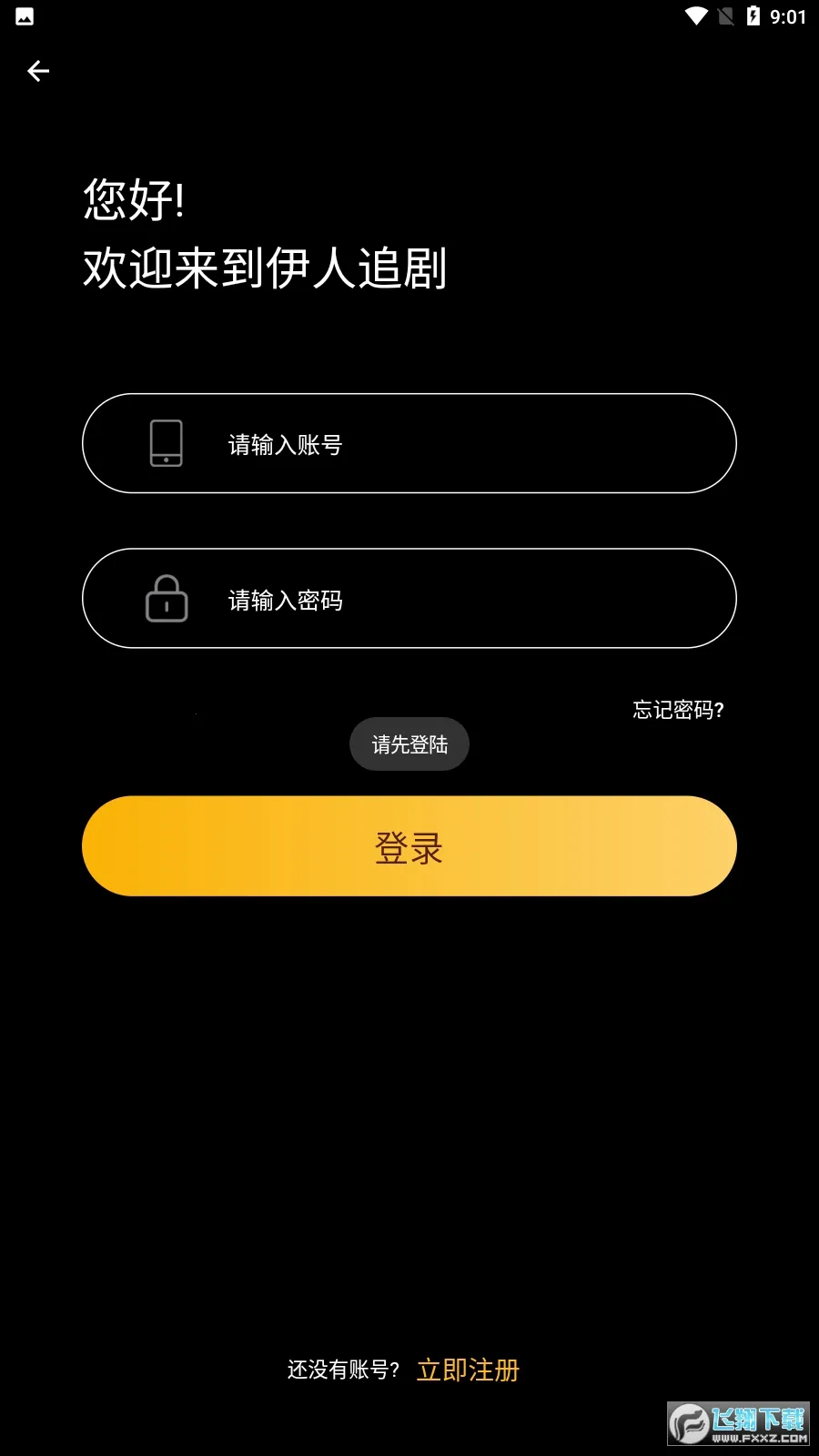Click the no-SIM indicator in the status bar
819x1456 pixels.
(x=724, y=15)
